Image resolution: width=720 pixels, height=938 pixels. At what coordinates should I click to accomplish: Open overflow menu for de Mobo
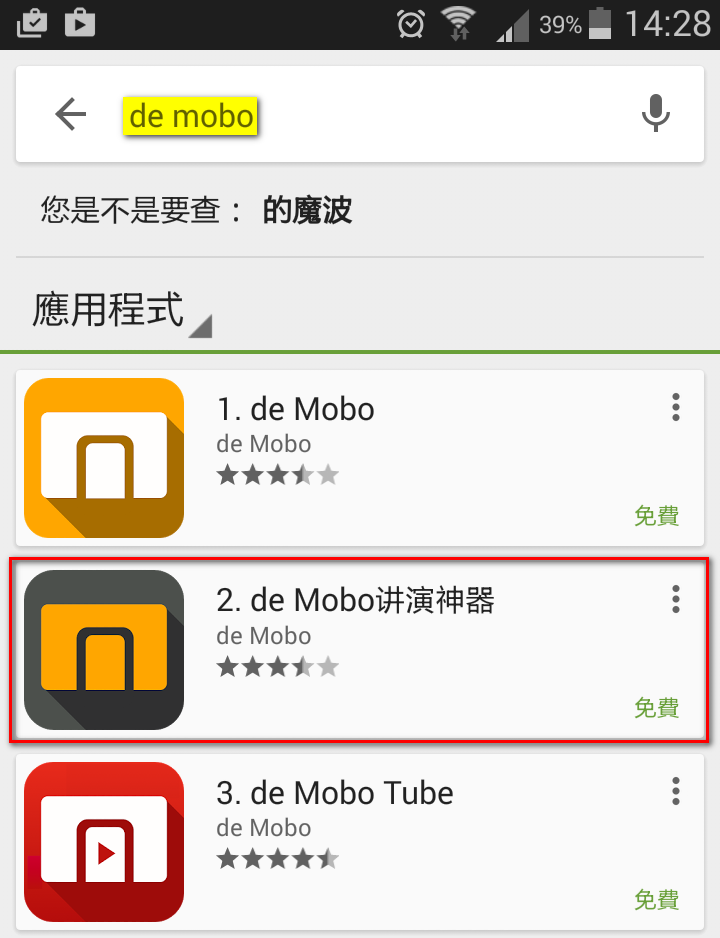pyautogui.click(x=675, y=407)
